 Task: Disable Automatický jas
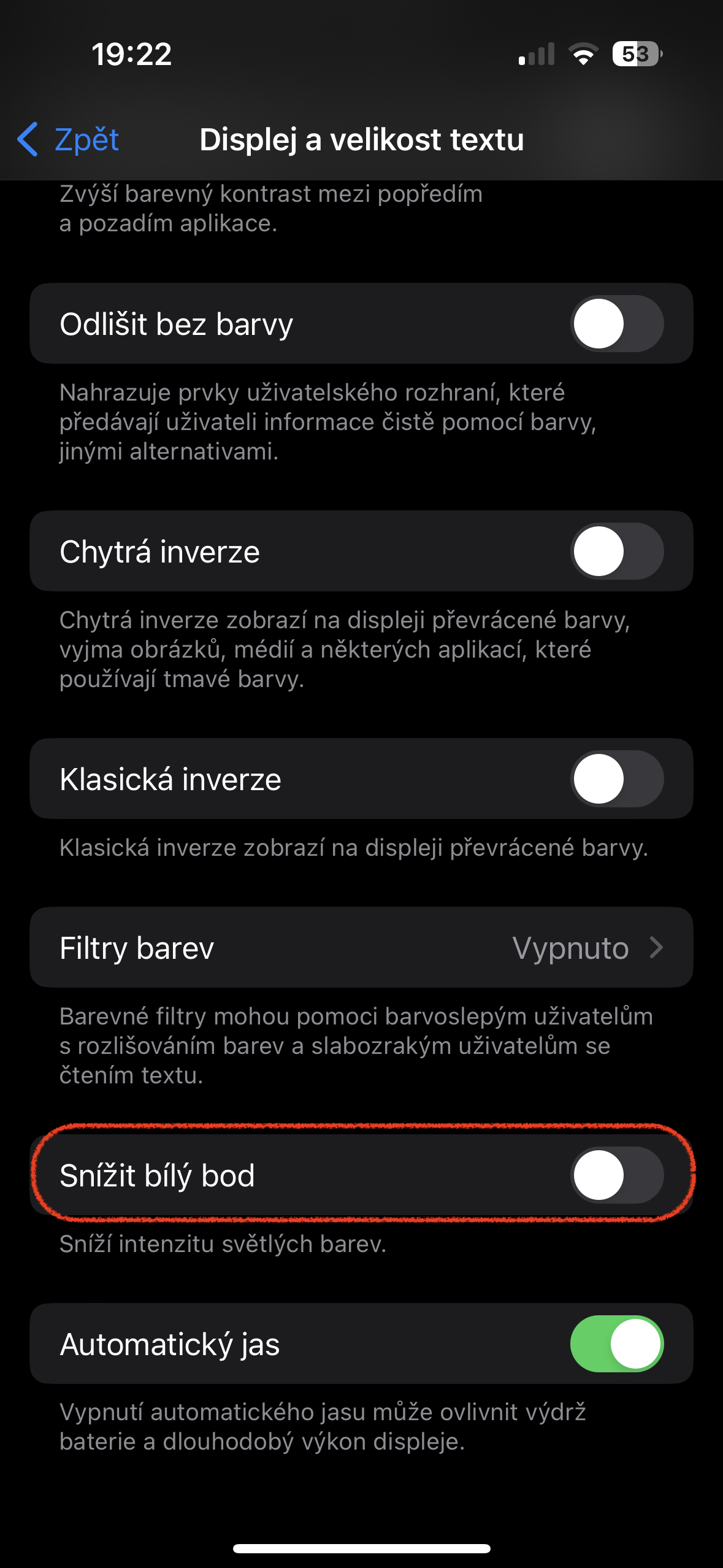coord(616,1343)
